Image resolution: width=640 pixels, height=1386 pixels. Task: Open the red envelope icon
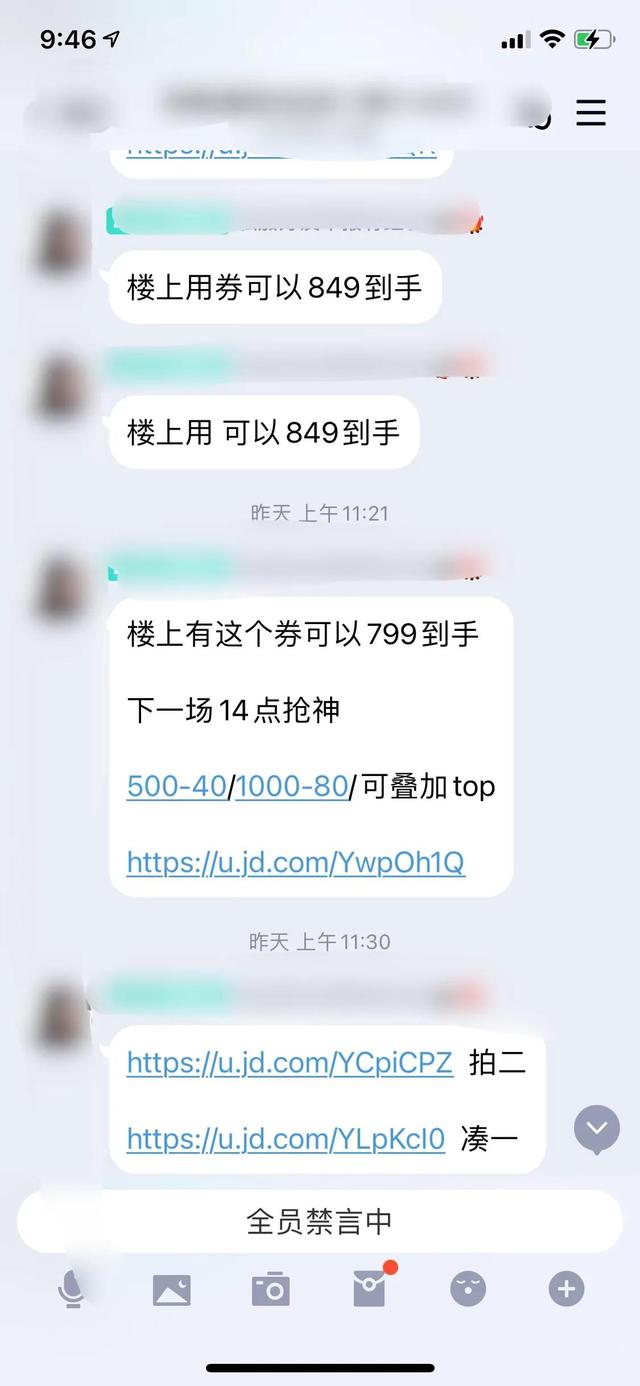pos(369,1290)
